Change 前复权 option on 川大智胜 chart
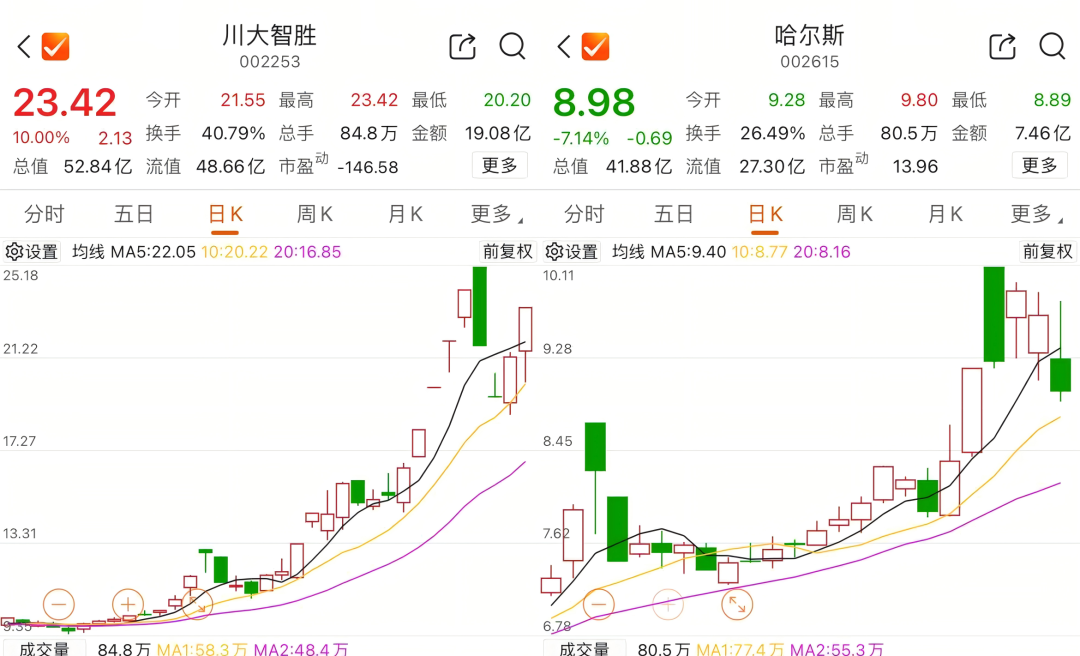 tap(508, 252)
